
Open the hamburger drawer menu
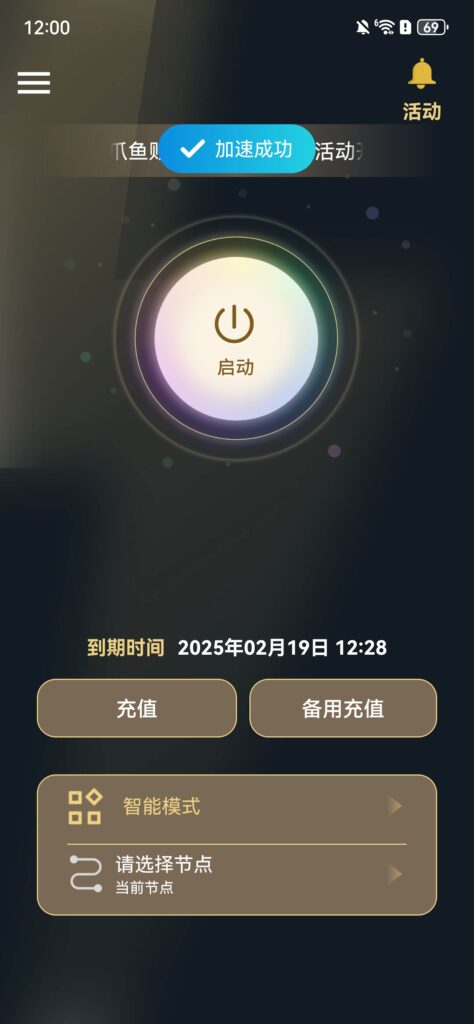pyautogui.click(x=34, y=82)
